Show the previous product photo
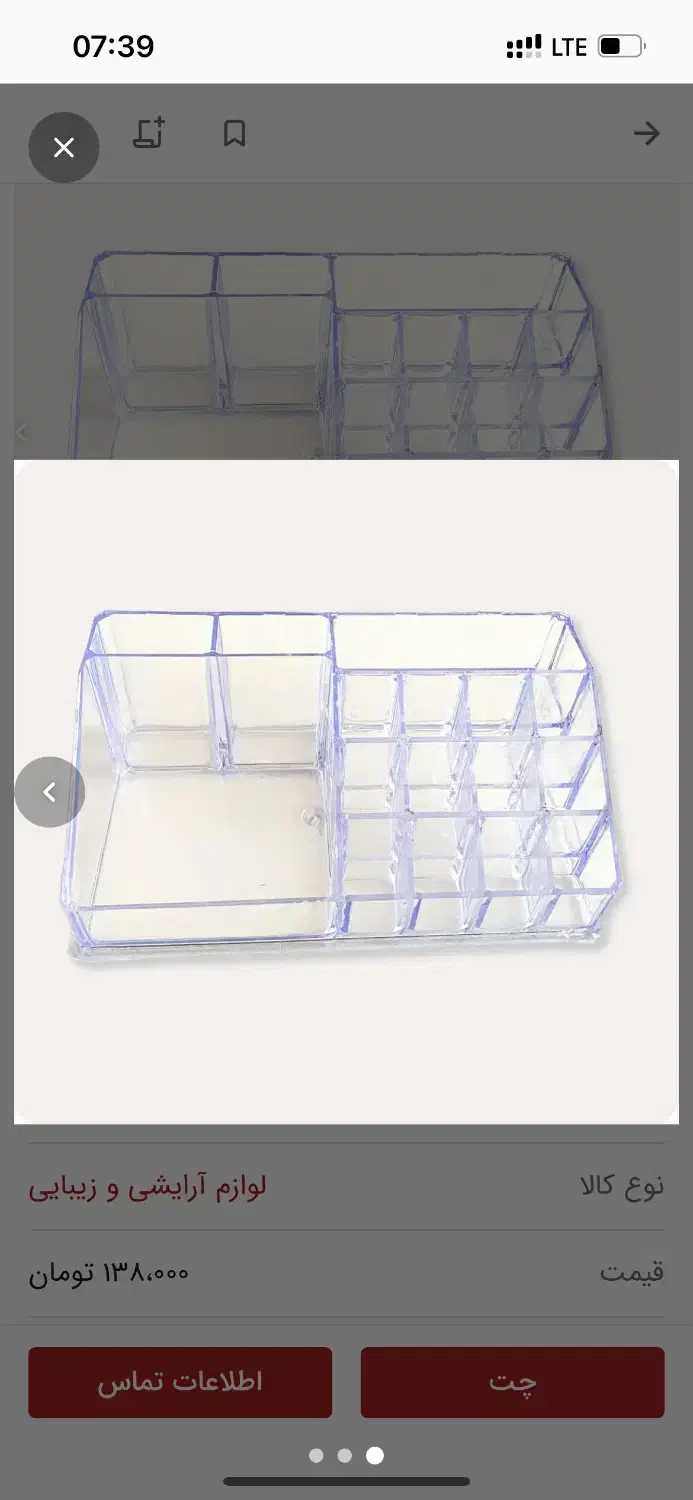 point(49,792)
